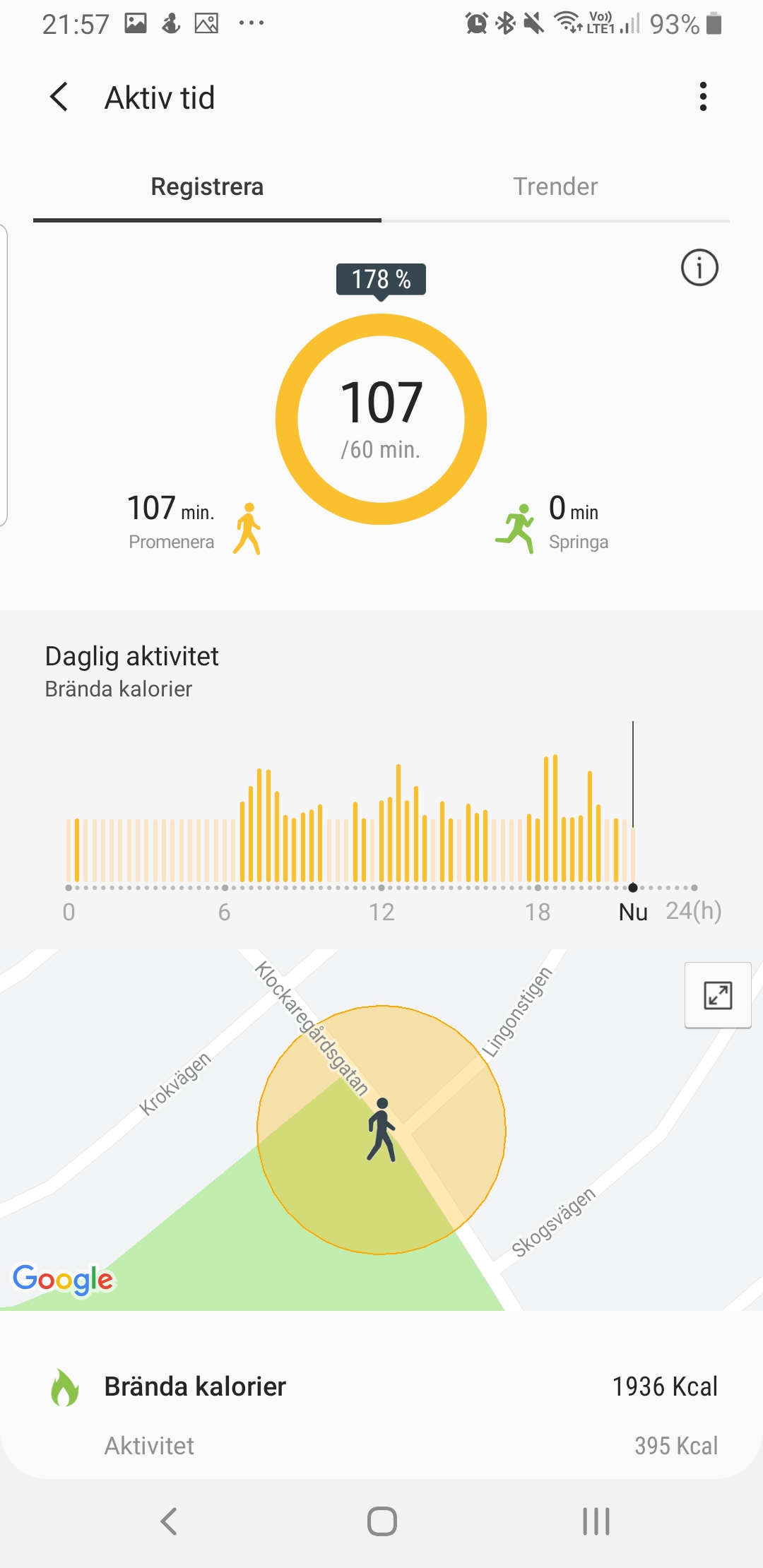Select the Registrera tab

pyautogui.click(x=207, y=186)
